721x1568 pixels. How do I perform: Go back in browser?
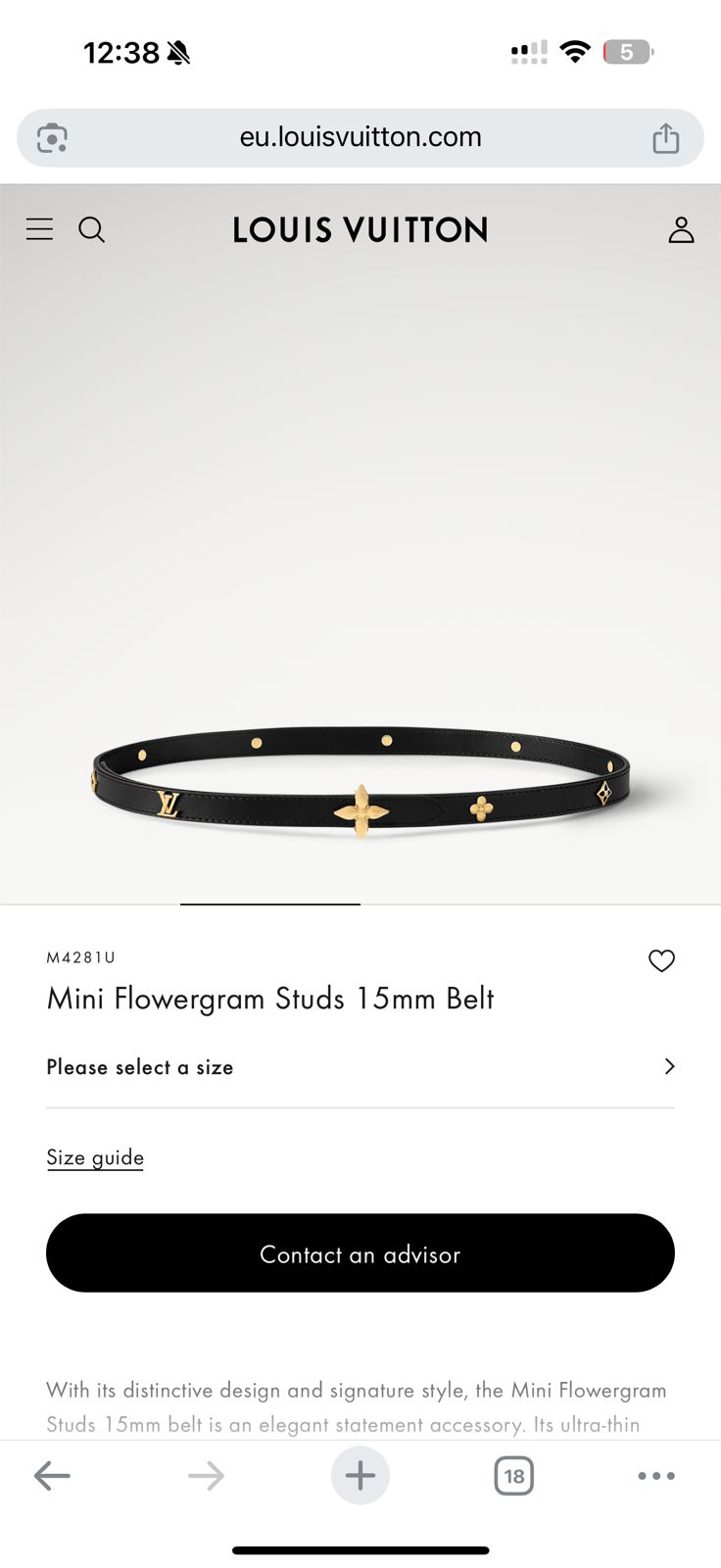coord(52,1475)
